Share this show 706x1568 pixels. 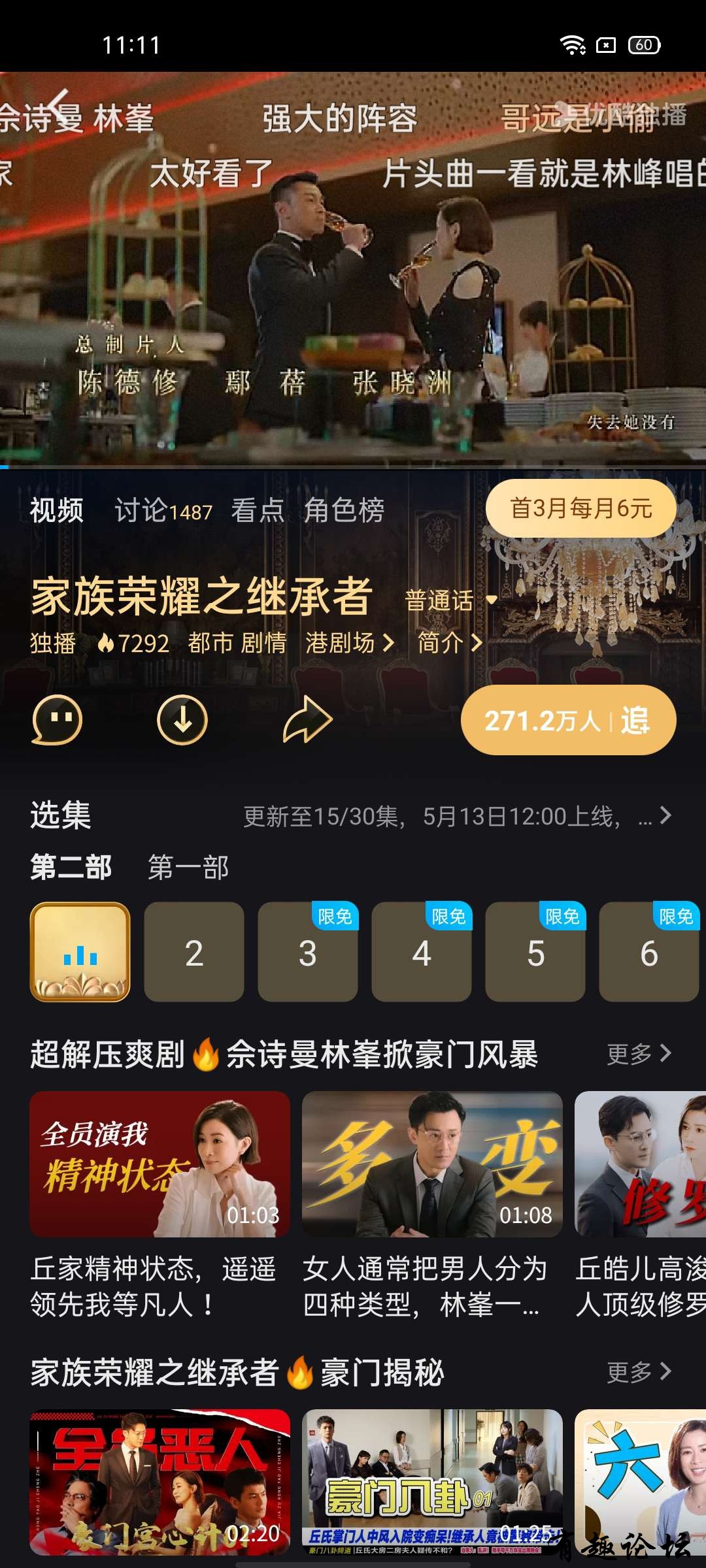pos(307,720)
